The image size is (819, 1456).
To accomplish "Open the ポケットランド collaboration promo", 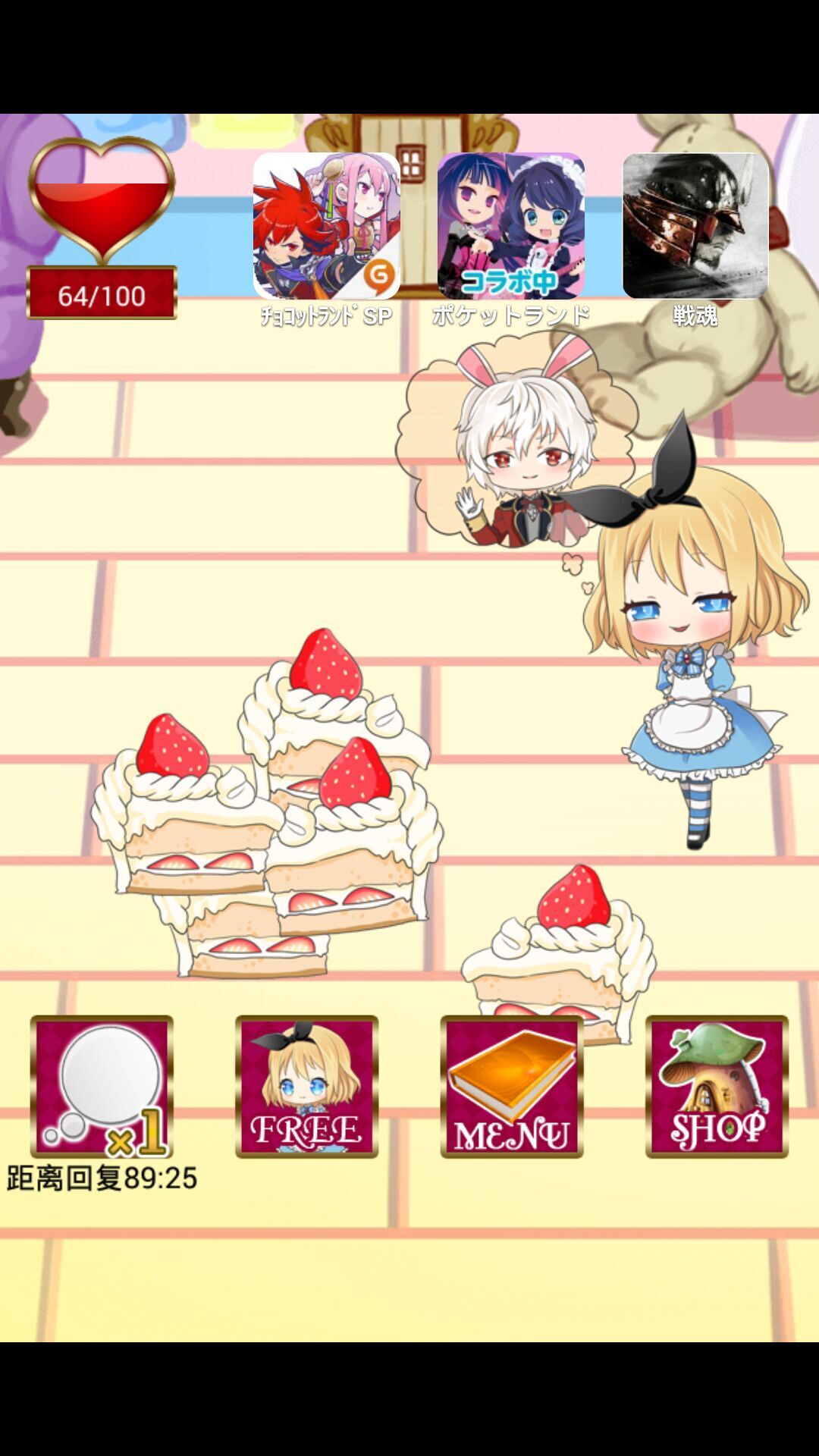I will click(x=510, y=226).
